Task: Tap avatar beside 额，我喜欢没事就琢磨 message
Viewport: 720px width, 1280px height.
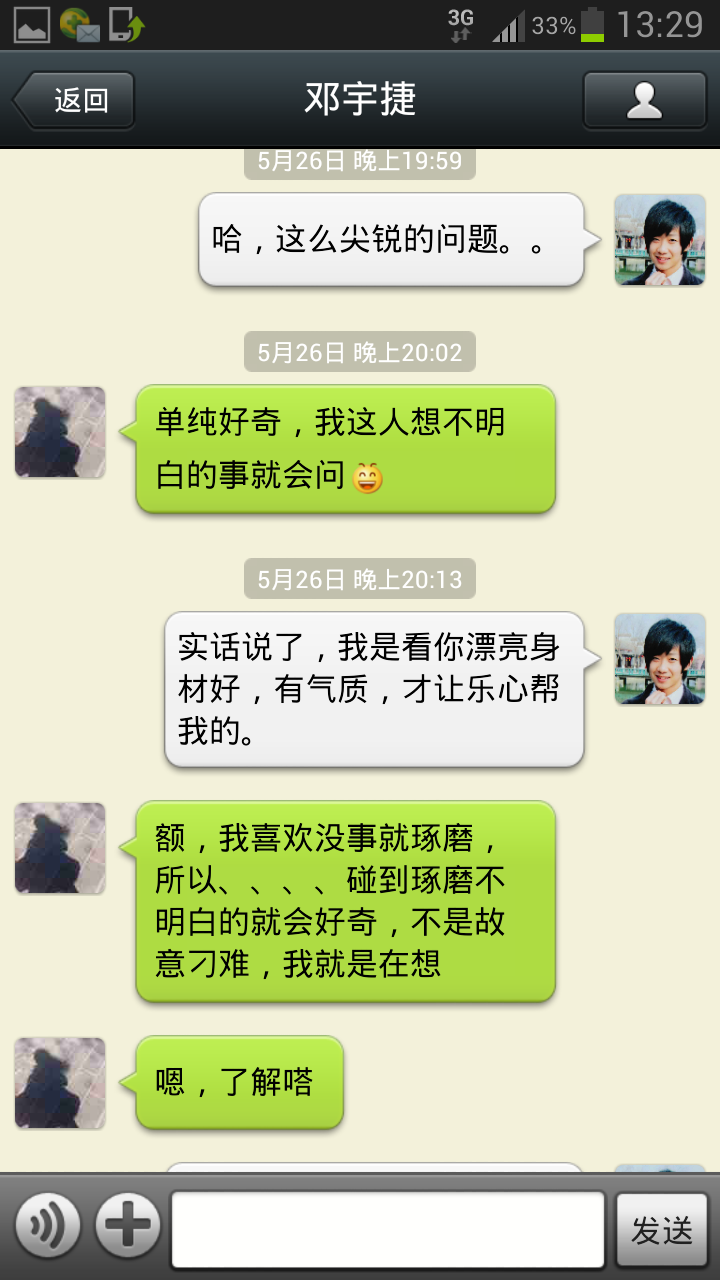Action: [60, 848]
